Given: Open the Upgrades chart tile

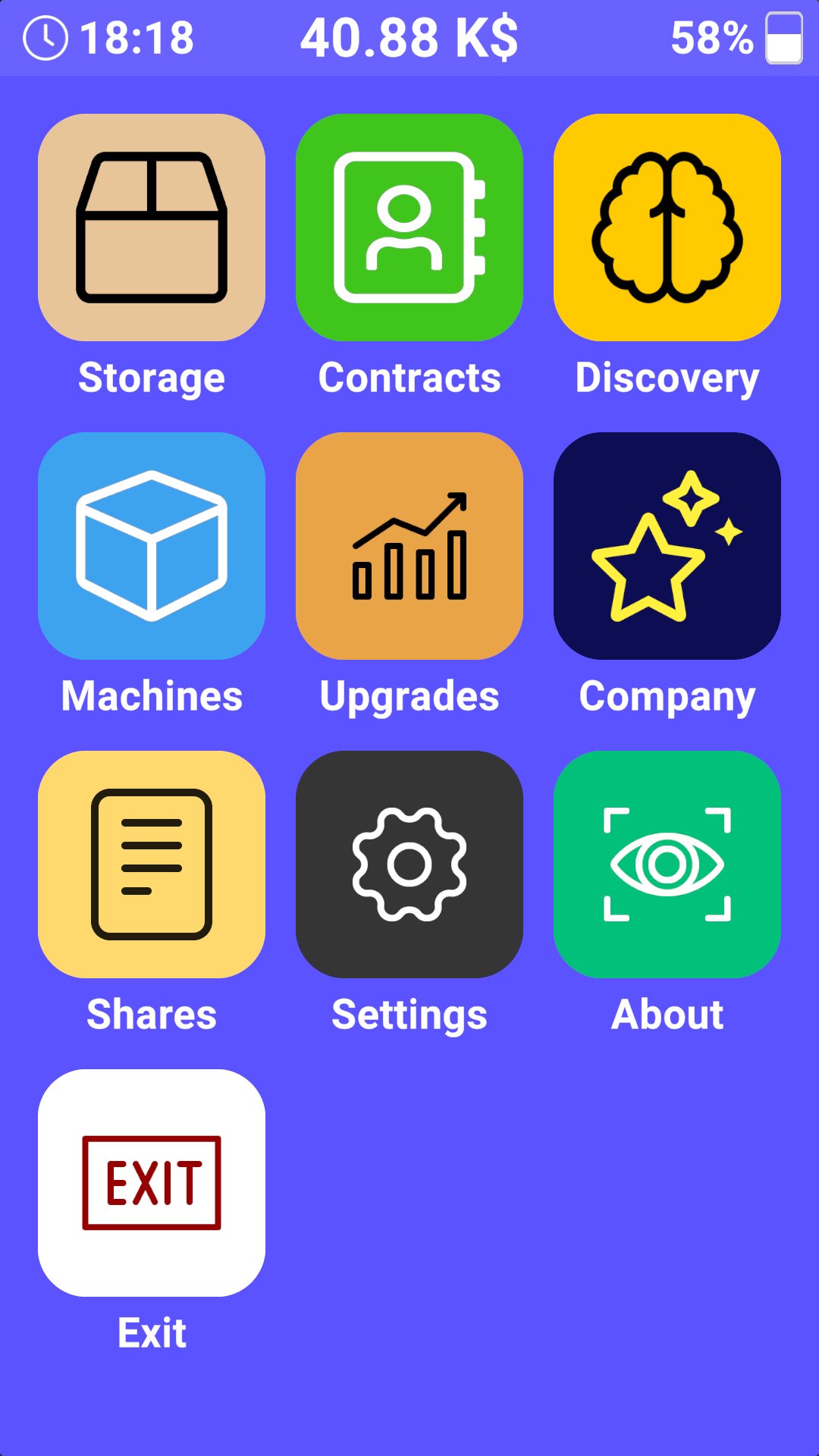Looking at the screenshot, I should 409,546.
